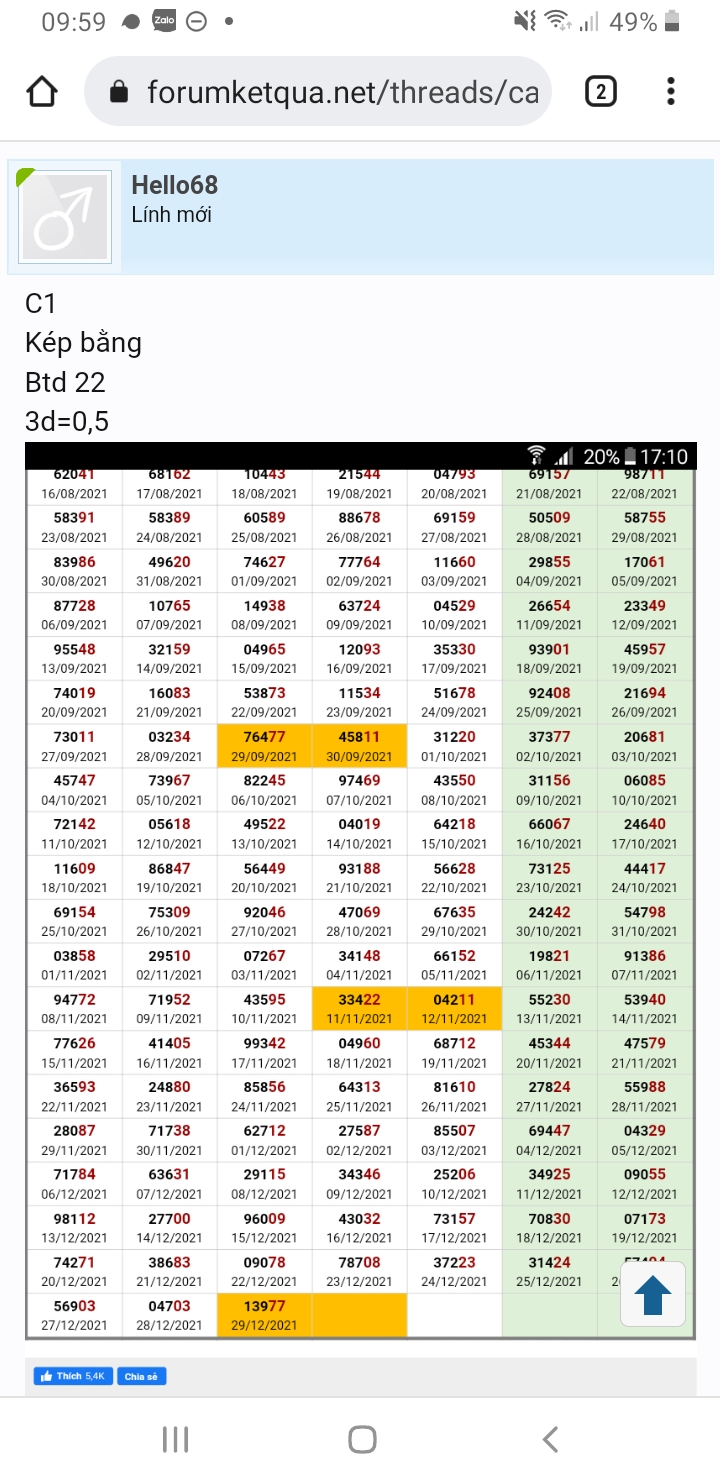
Task: Go back using the system back button
Action: pyautogui.click(x=549, y=1439)
